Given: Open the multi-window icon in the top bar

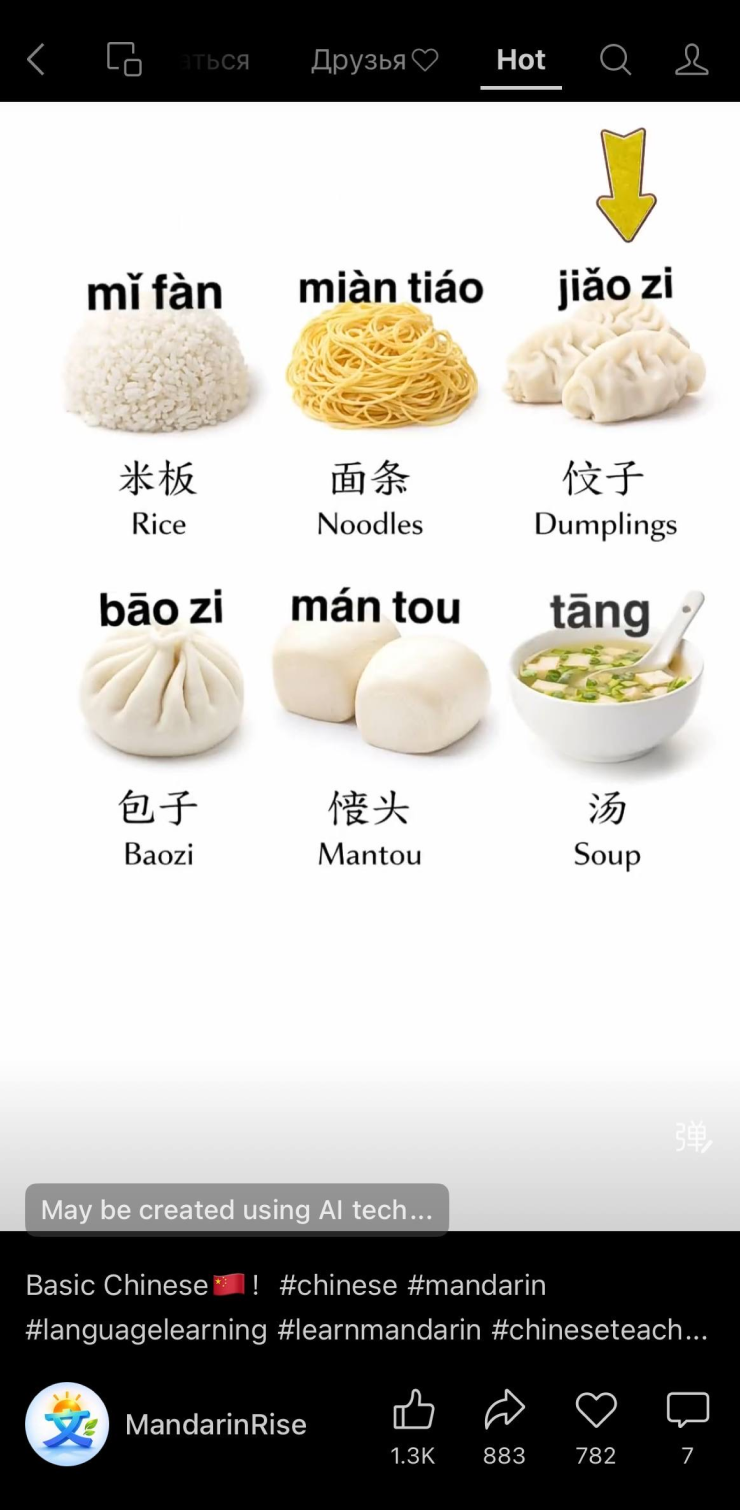Looking at the screenshot, I should tap(124, 60).
